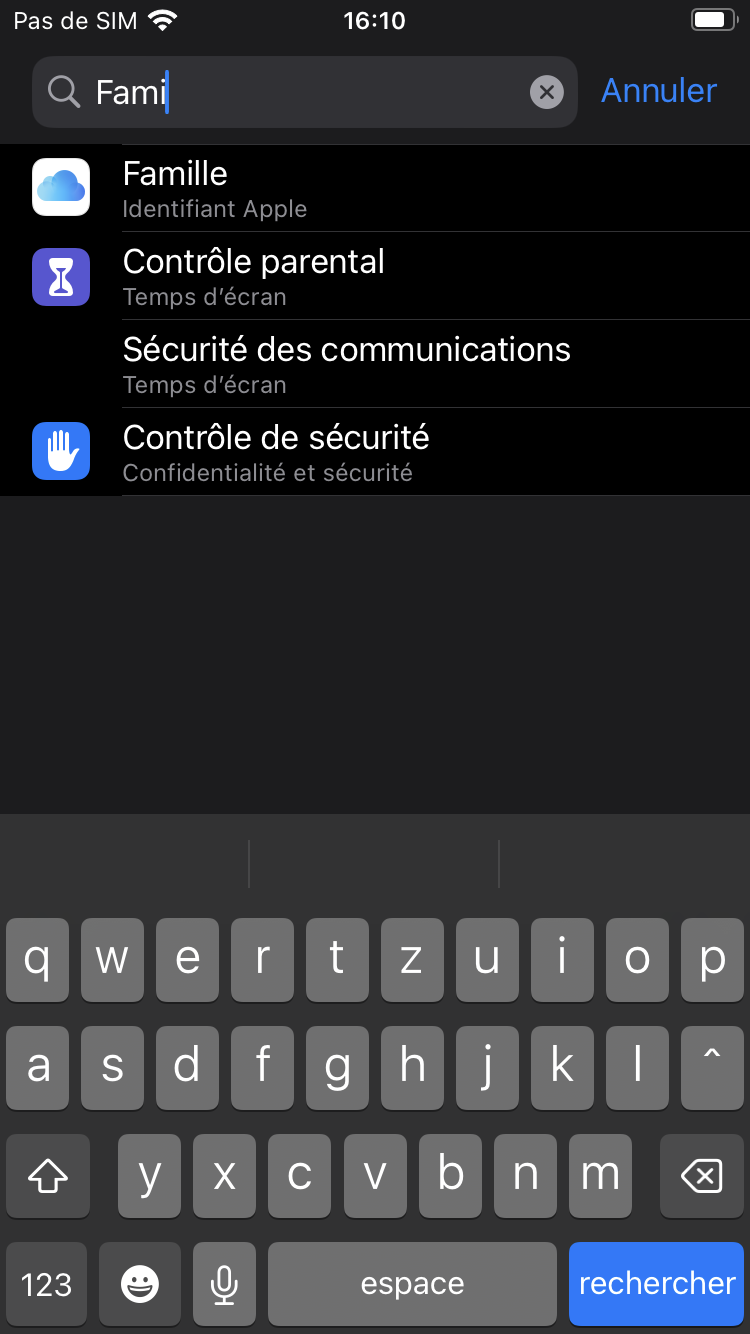The width and height of the screenshot is (750, 1334).
Task: Open the emoji keyboard
Action: tap(140, 1283)
